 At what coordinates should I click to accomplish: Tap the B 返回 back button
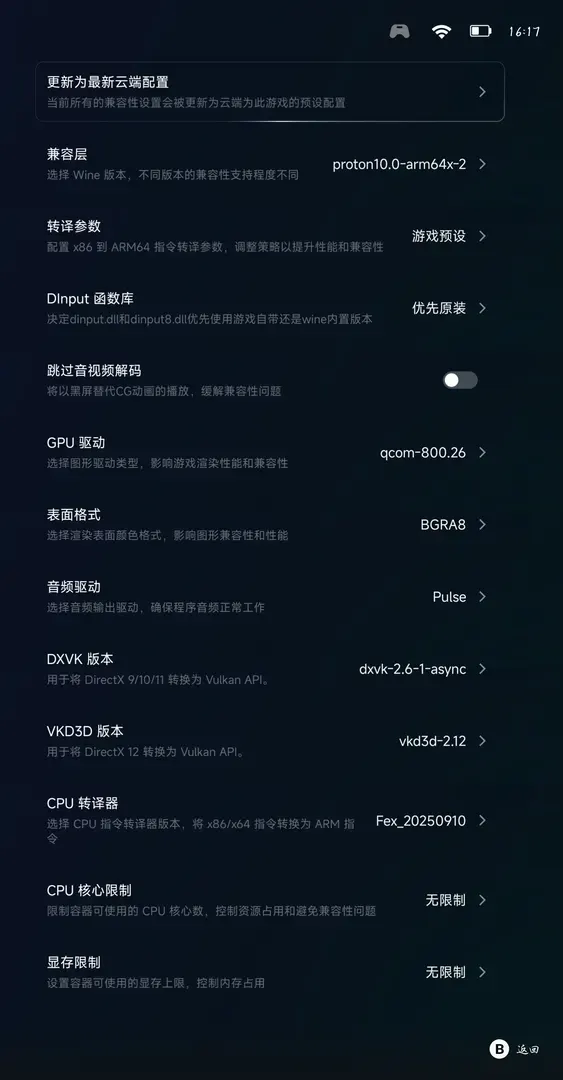pyautogui.click(x=514, y=1049)
